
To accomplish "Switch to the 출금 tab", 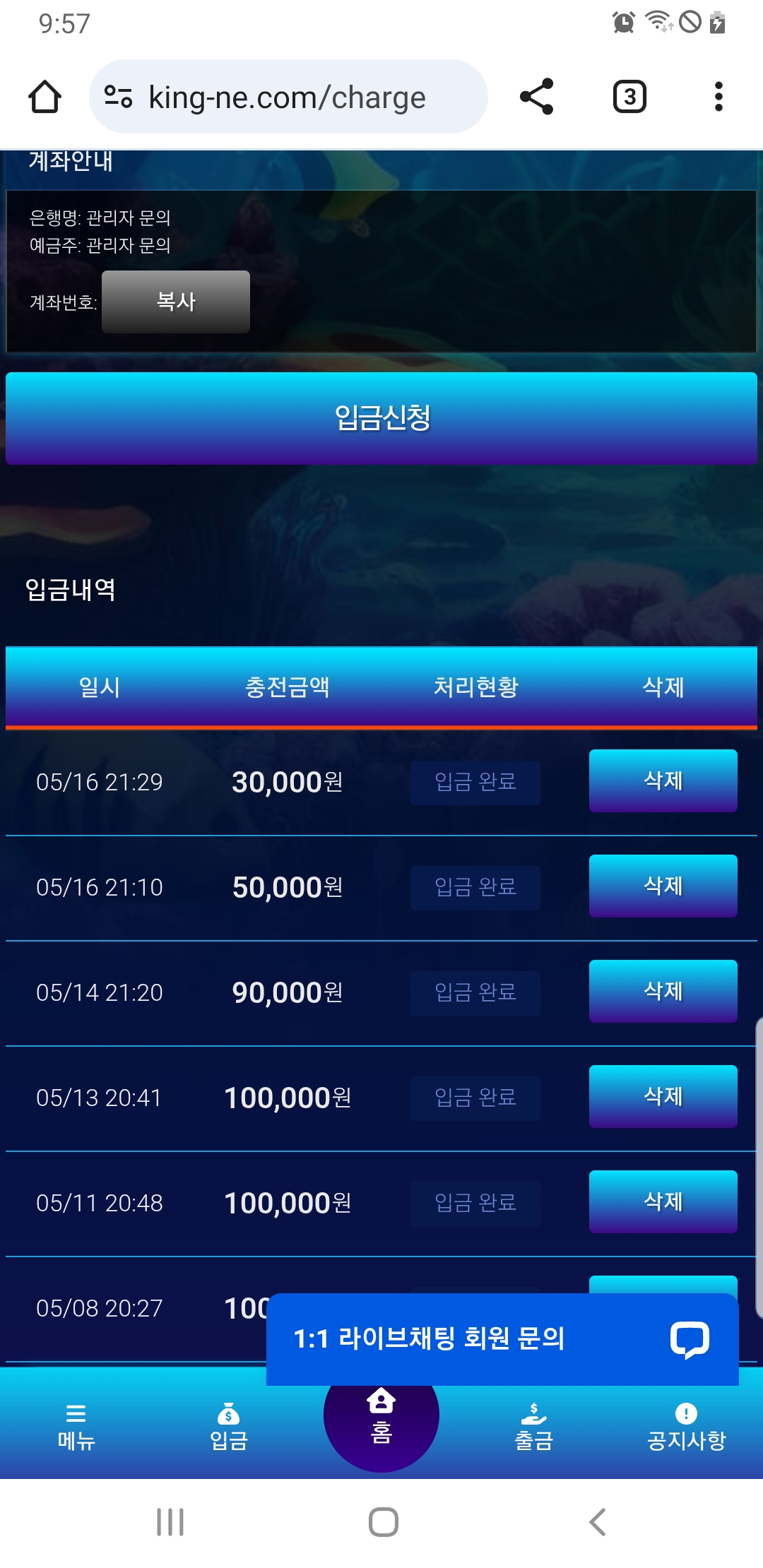I will tap(534, 1427).
